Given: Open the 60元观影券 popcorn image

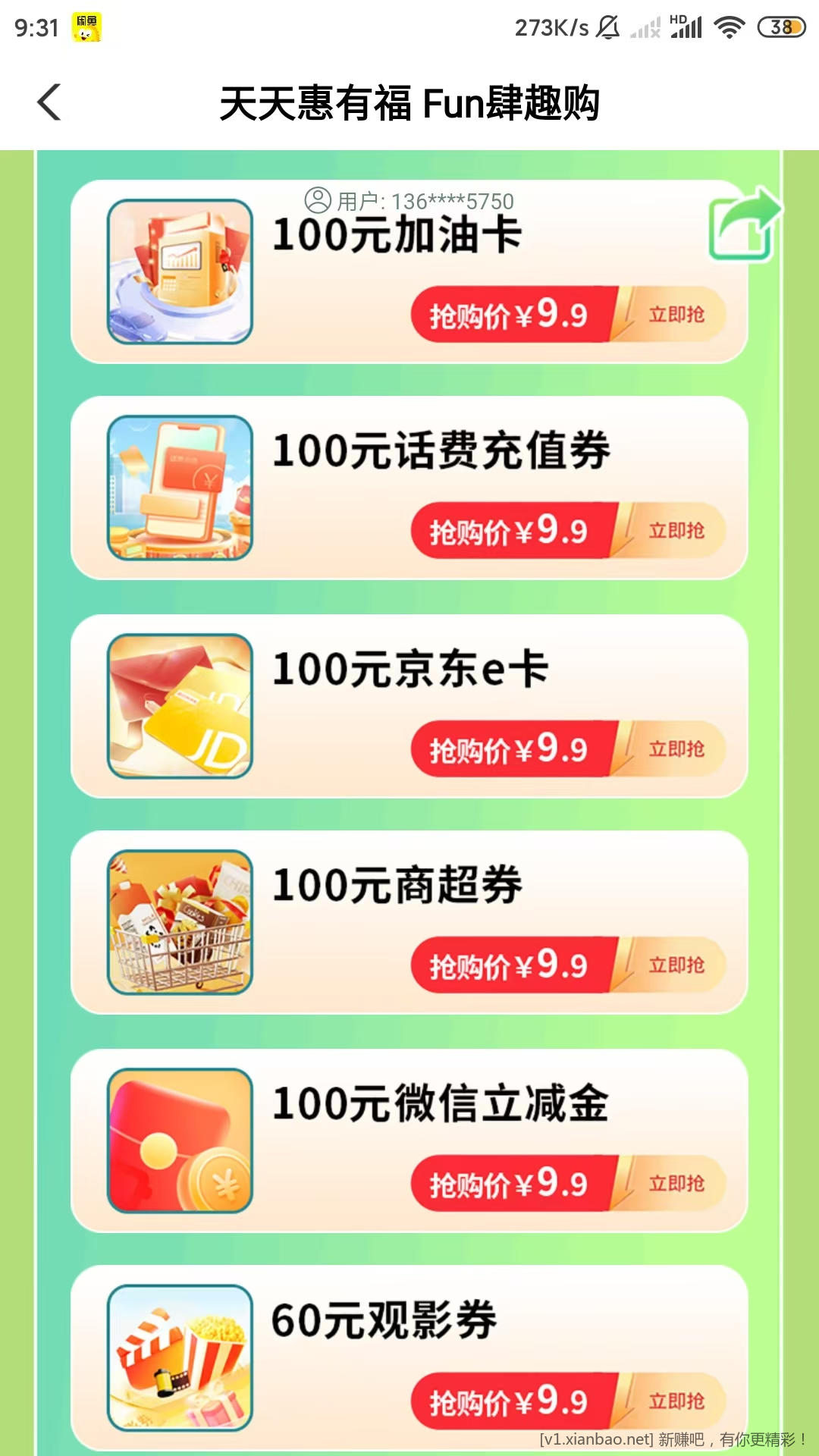Looking at the screenshot, I should [180, 1357].
